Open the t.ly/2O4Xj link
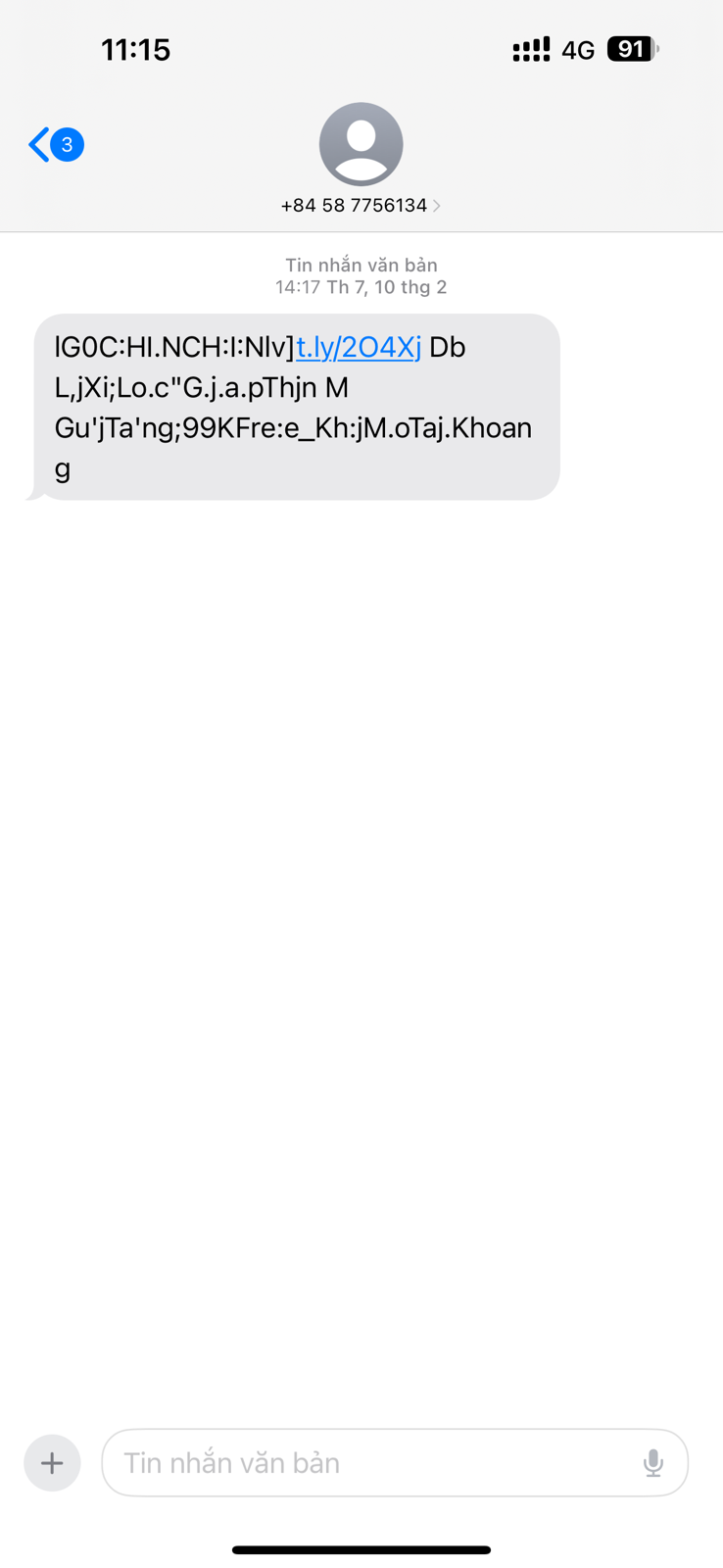723x1568 pixels. click(x=359, y=347)
